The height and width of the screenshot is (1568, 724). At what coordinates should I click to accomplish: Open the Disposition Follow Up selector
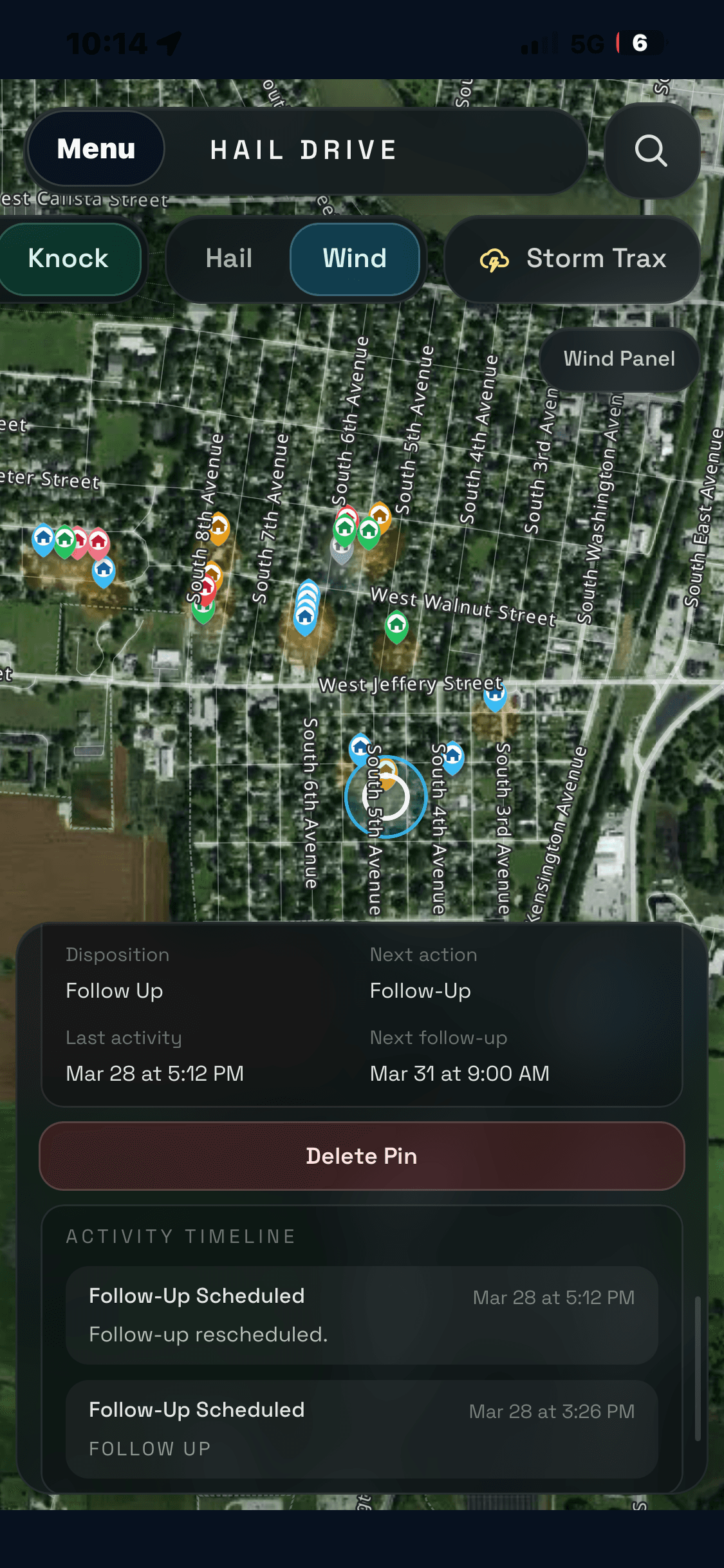[x=114, y=991]
